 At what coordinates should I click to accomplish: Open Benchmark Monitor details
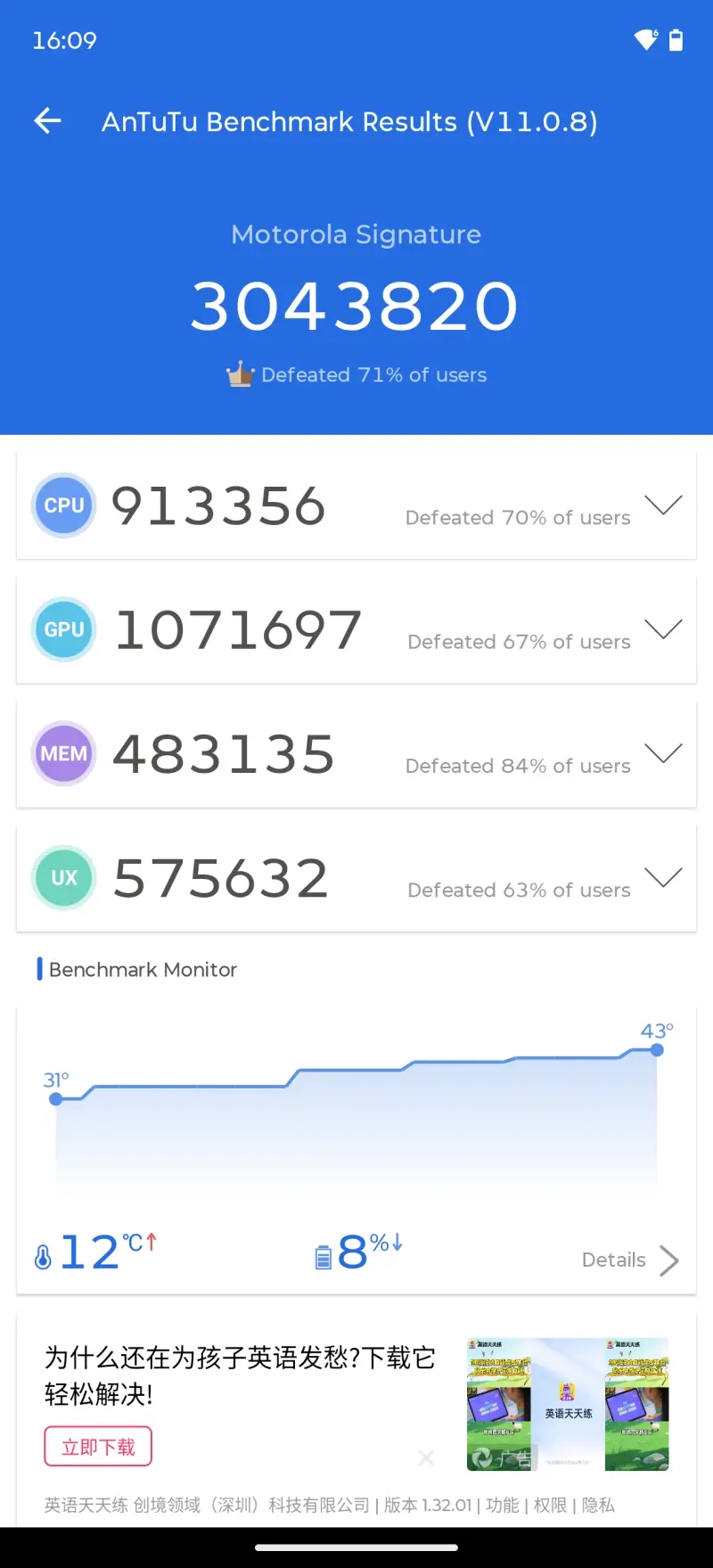point(630,1260)
